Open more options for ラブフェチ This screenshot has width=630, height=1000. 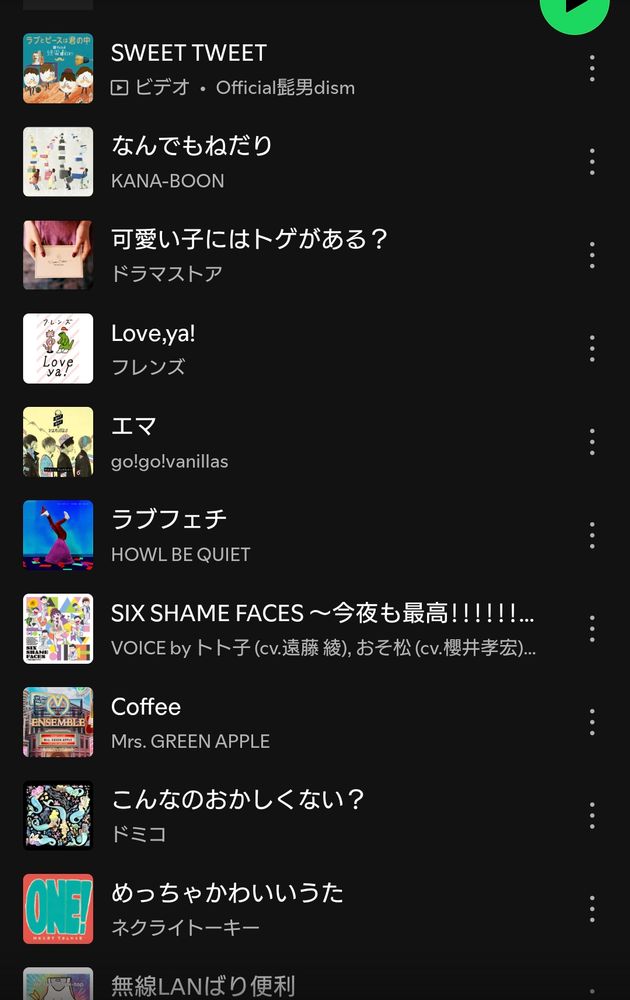click(592, 535)
